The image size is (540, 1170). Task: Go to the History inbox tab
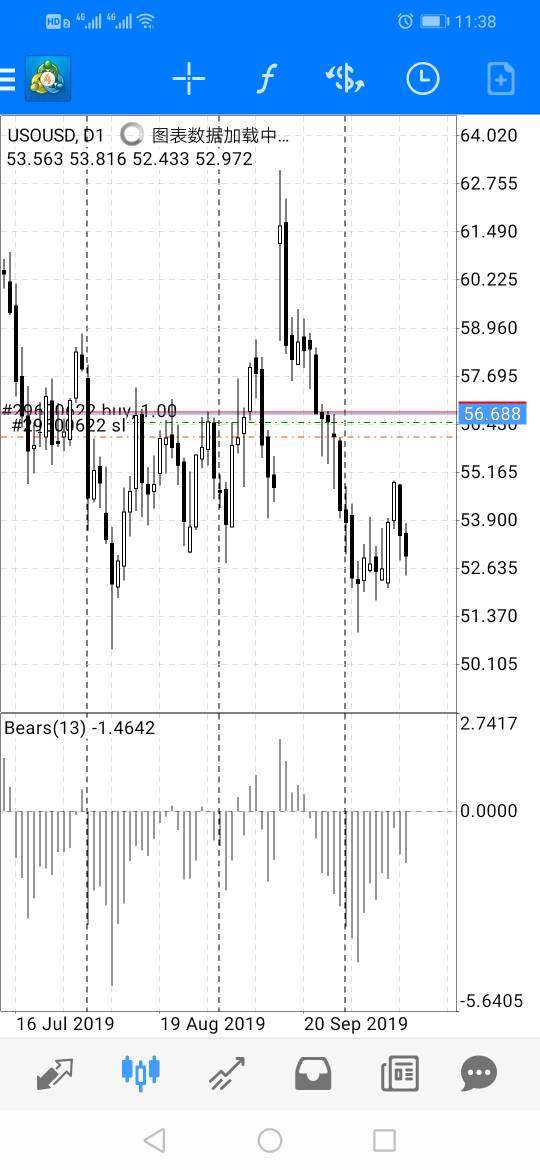pos(315,1074)
